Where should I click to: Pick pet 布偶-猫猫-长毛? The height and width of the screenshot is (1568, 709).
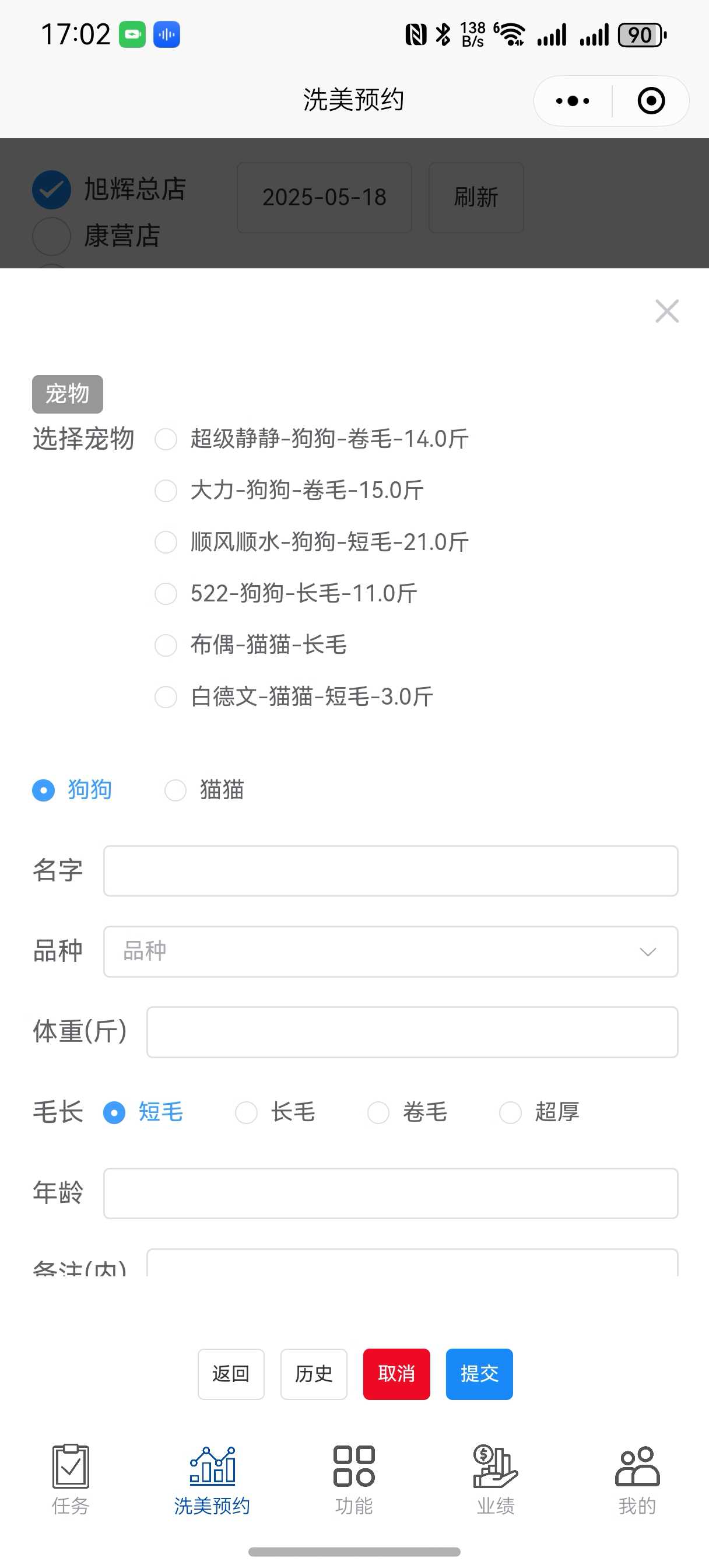click(166, 645)
